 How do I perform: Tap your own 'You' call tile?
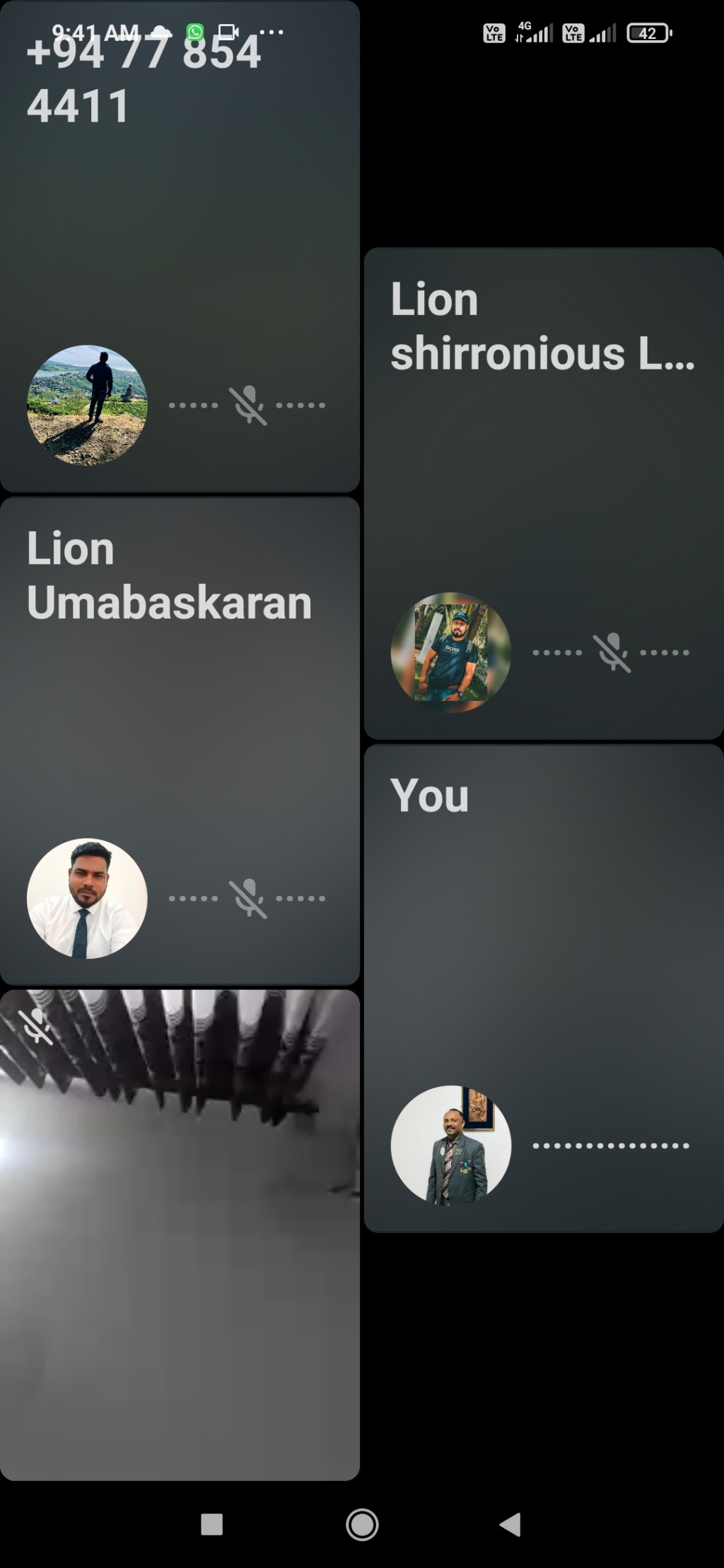[543, 988]
